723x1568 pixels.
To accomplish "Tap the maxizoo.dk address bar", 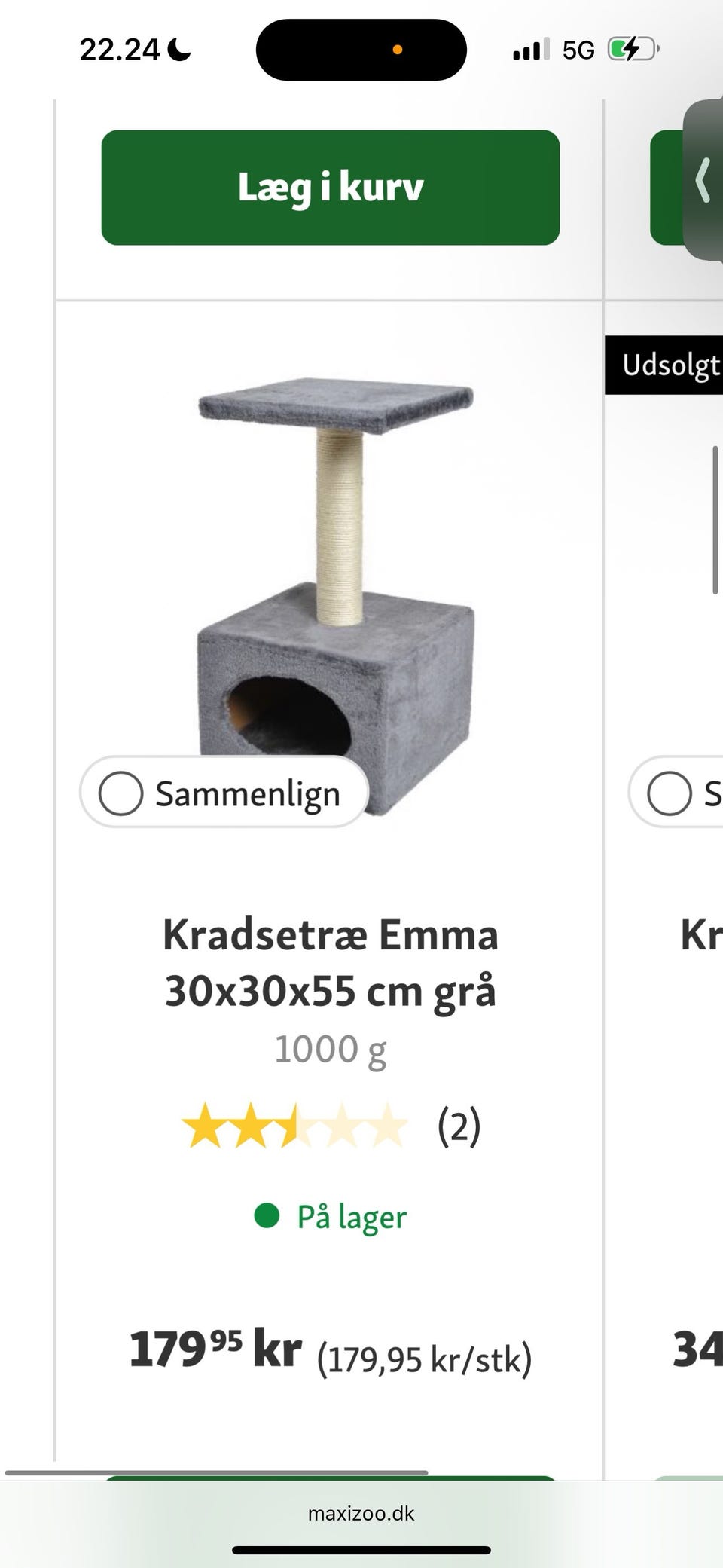I will (361, 1514).
